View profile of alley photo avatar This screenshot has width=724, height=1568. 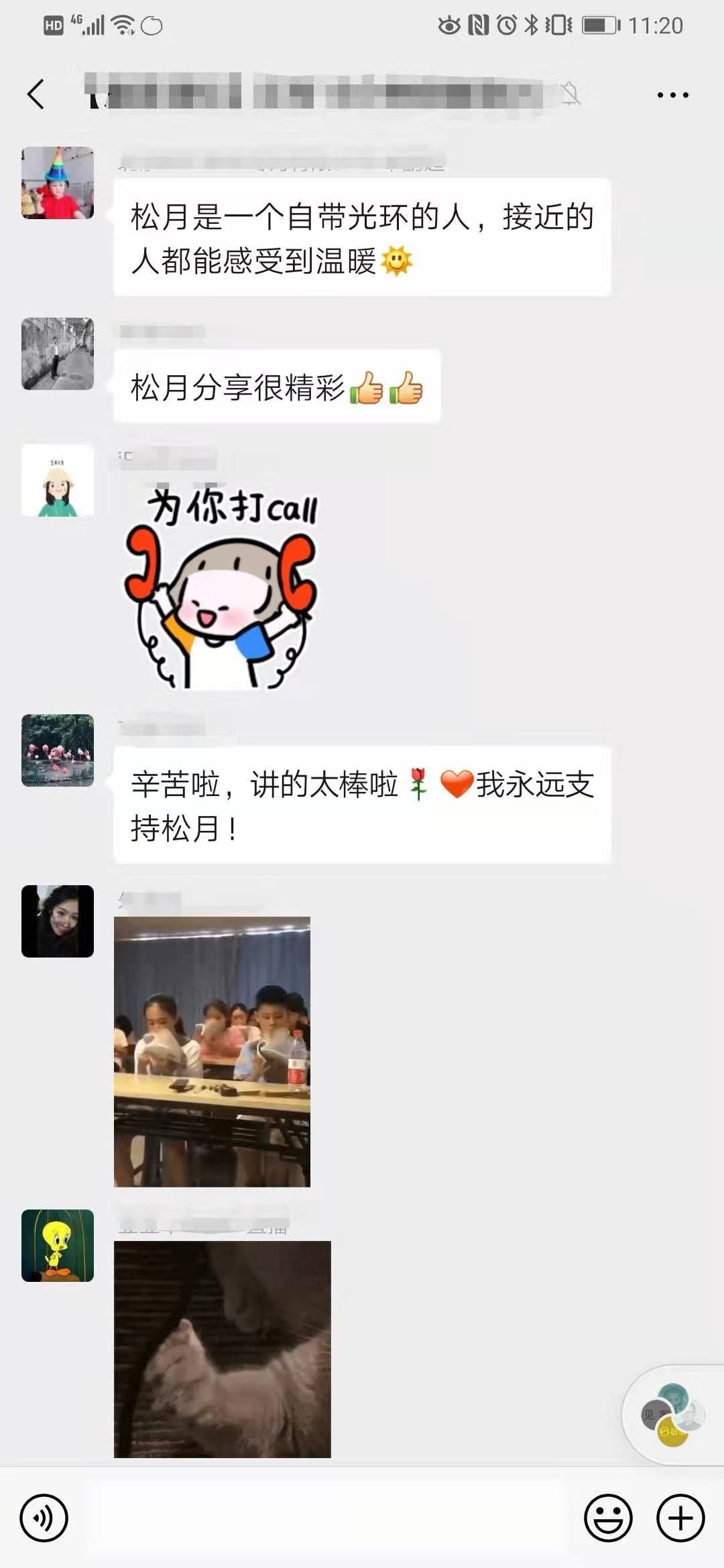pos(58,354)
